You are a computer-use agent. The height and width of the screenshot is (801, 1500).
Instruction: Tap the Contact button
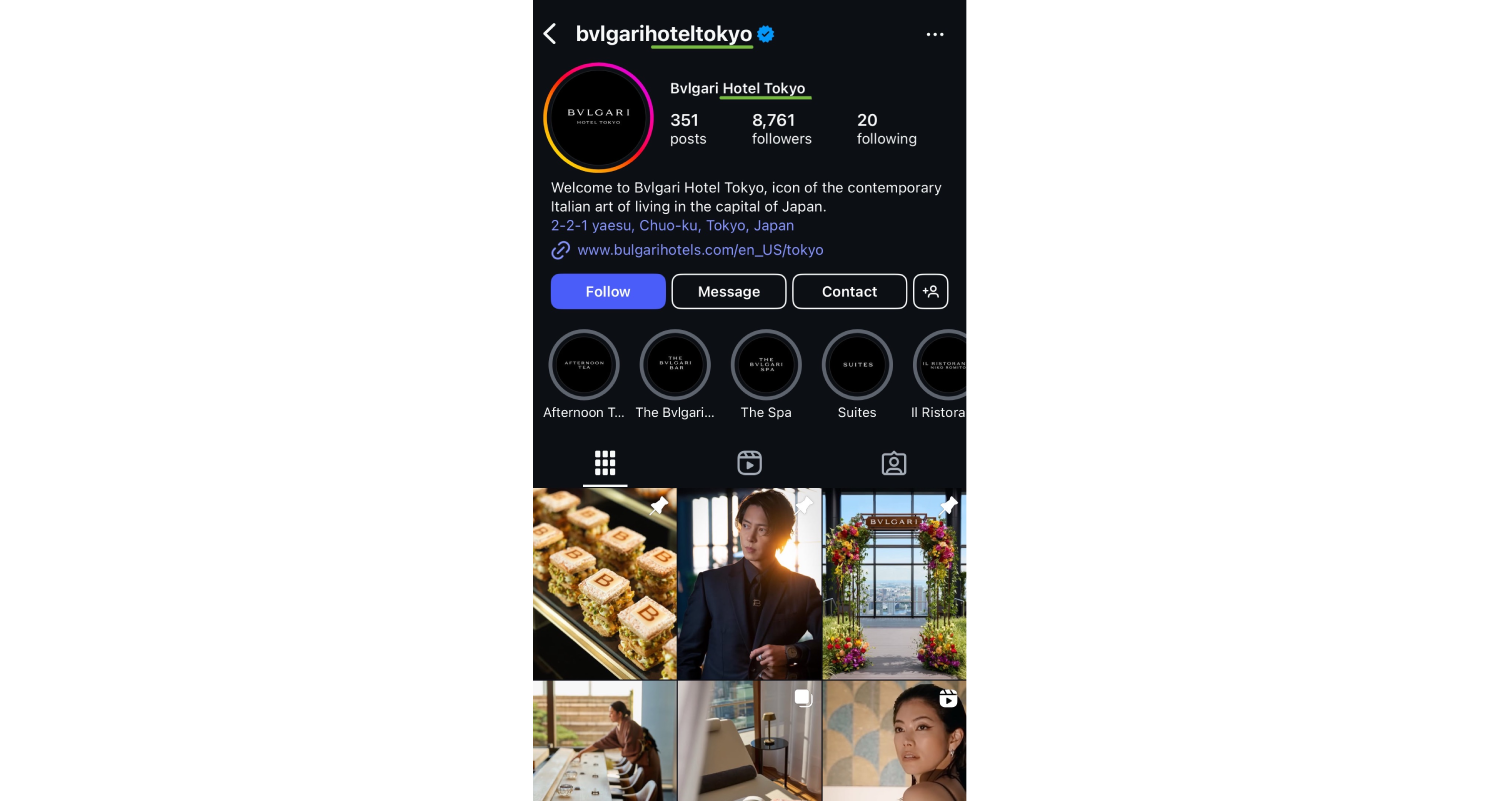(x=849, y=292)
